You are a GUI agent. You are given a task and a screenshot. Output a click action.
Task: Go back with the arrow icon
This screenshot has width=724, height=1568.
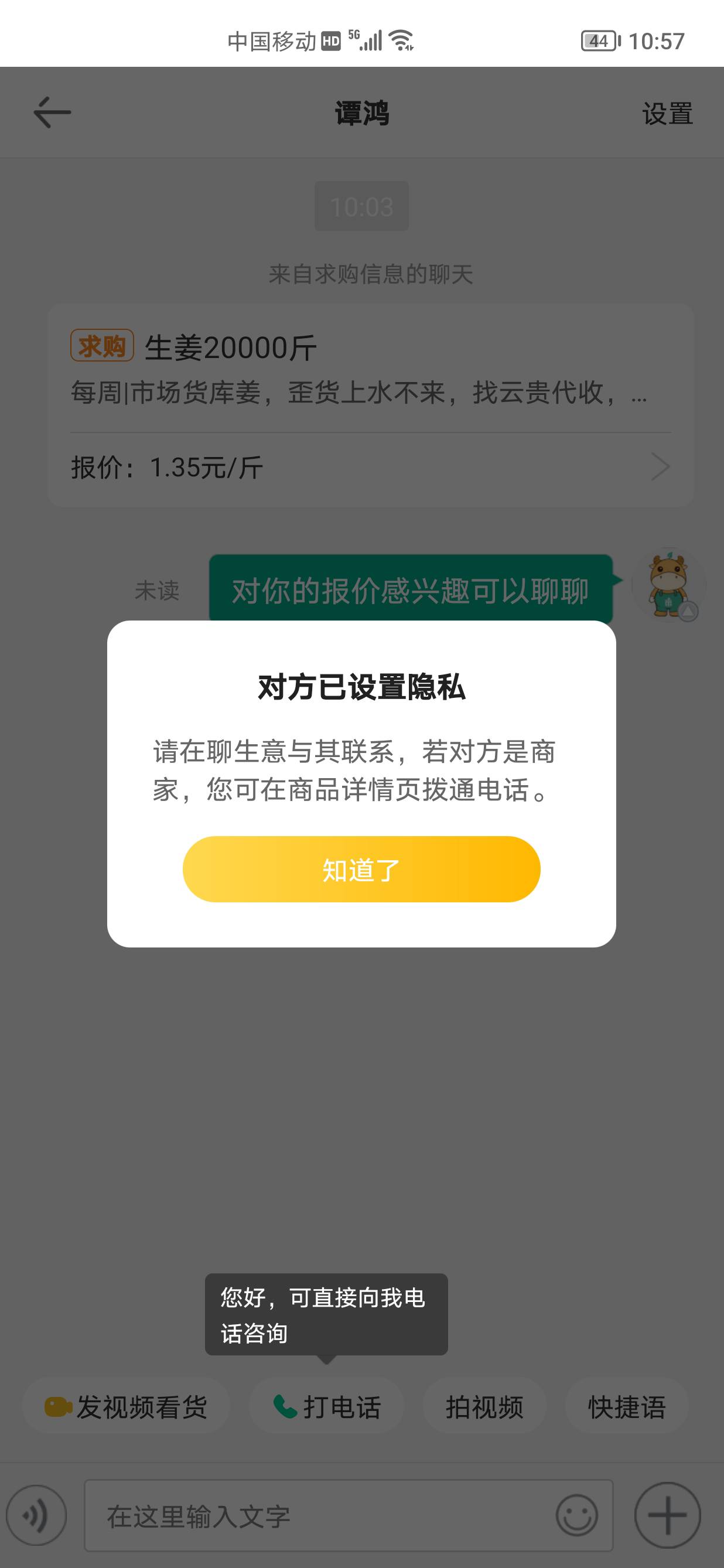pyautogui.click(x=52, y=113)
